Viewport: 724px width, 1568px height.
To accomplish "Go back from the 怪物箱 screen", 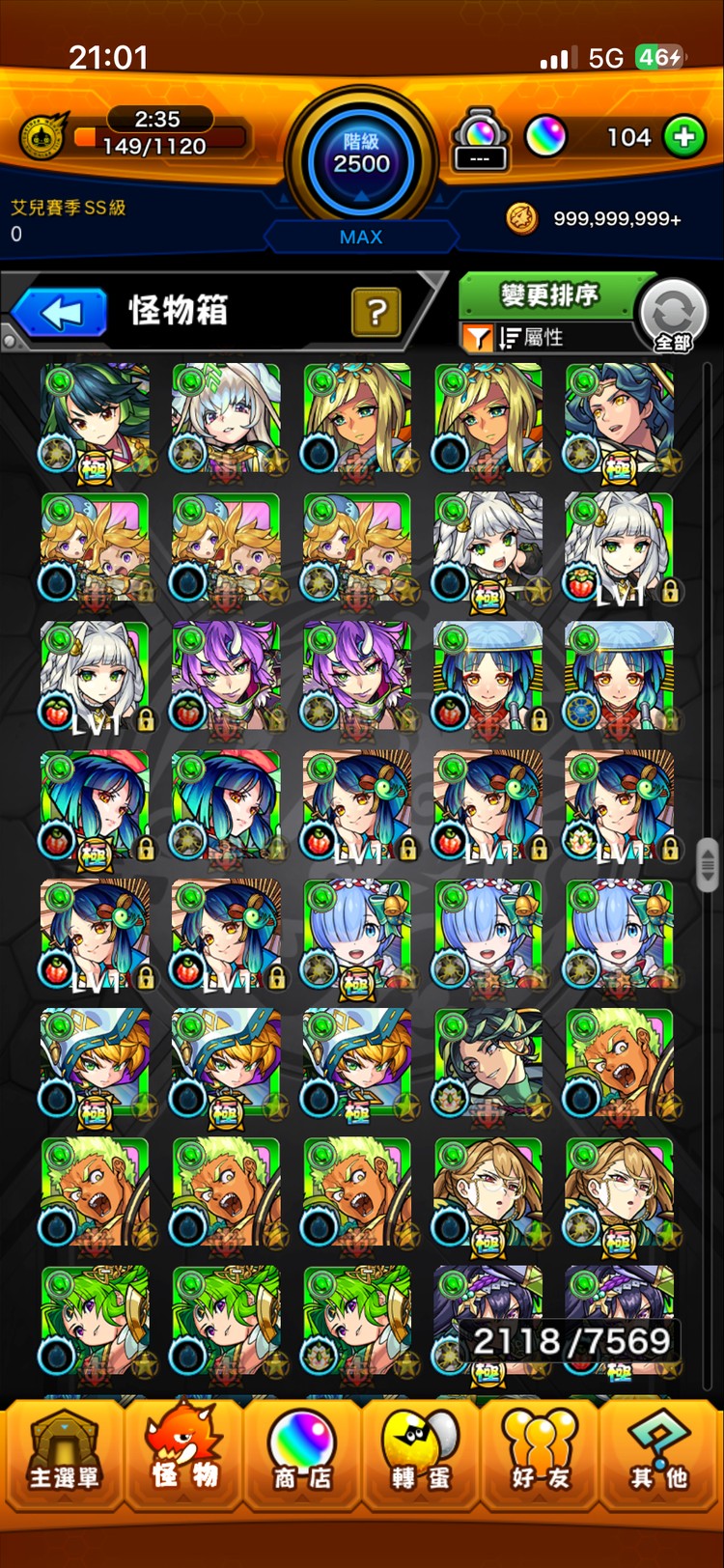I will click(60, 313).
